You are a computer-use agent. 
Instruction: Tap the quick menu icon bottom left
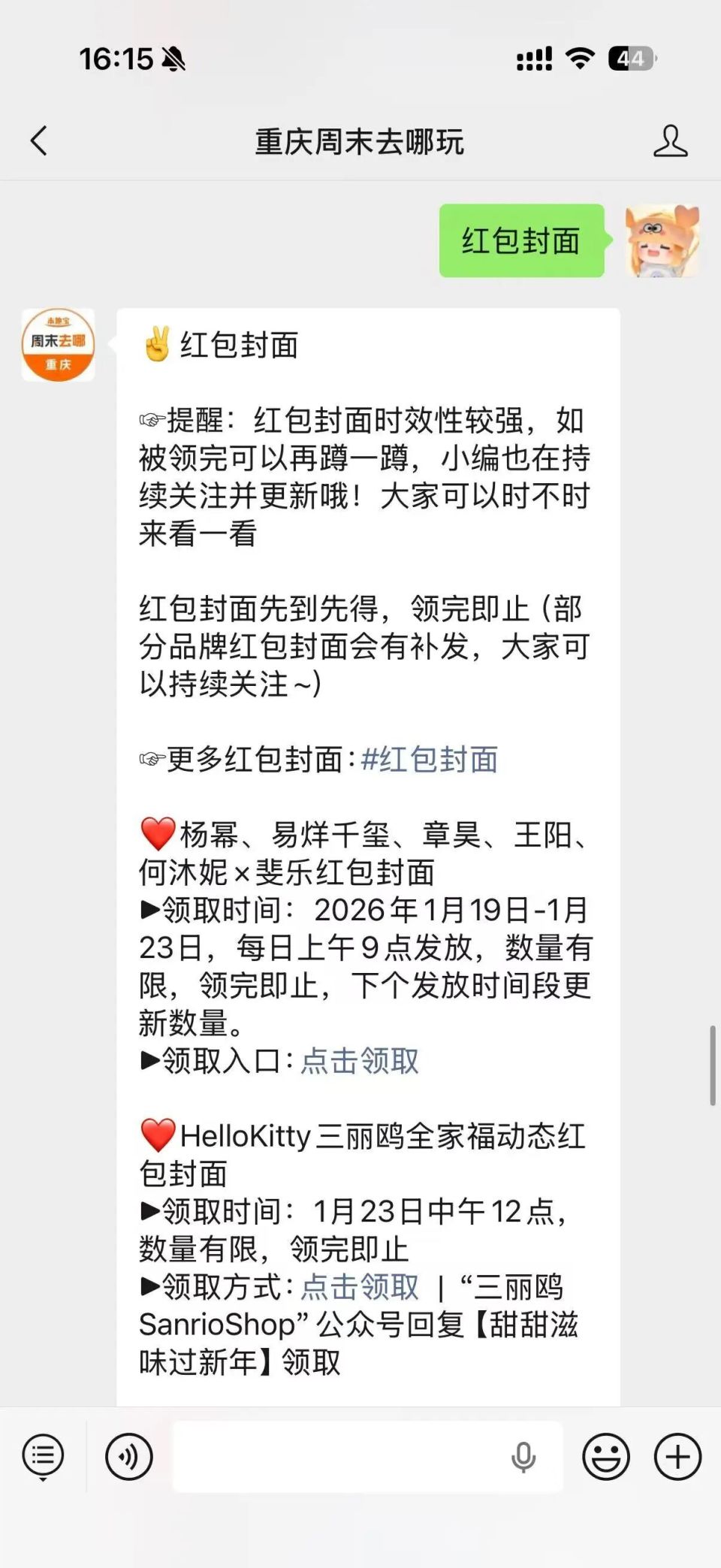pyautogui.click(x=43, y=1456)
